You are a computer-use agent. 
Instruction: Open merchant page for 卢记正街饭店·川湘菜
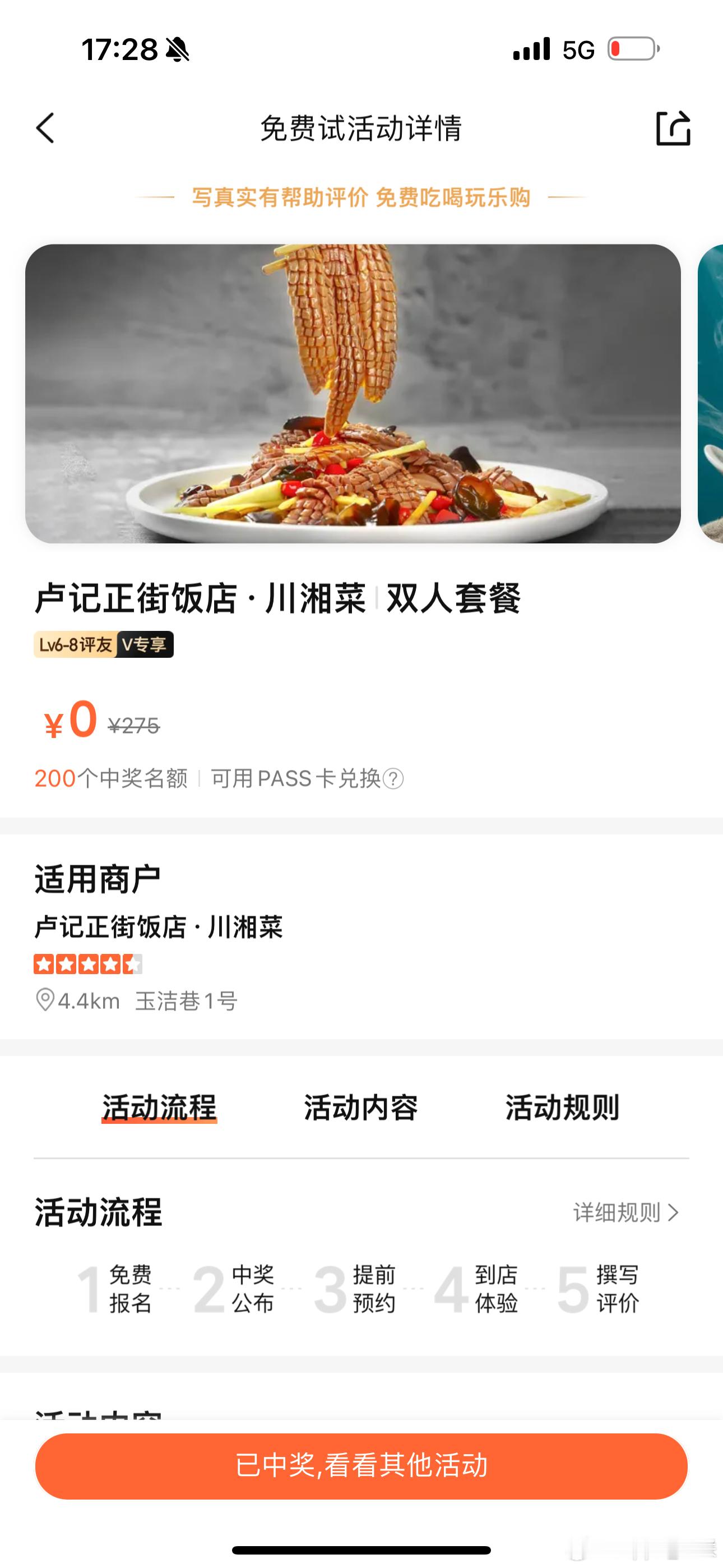tap(159, 928)
